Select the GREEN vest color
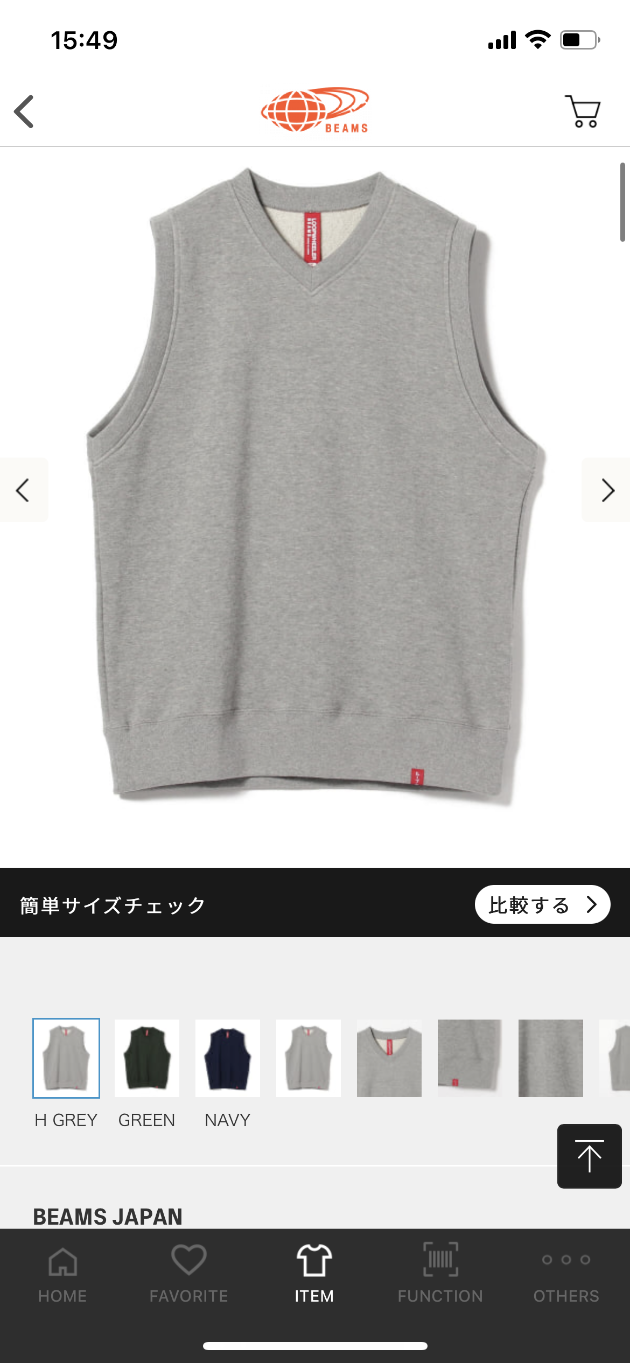The image size is (630, 1363). pyautogui.click(x=147, y=1058)
